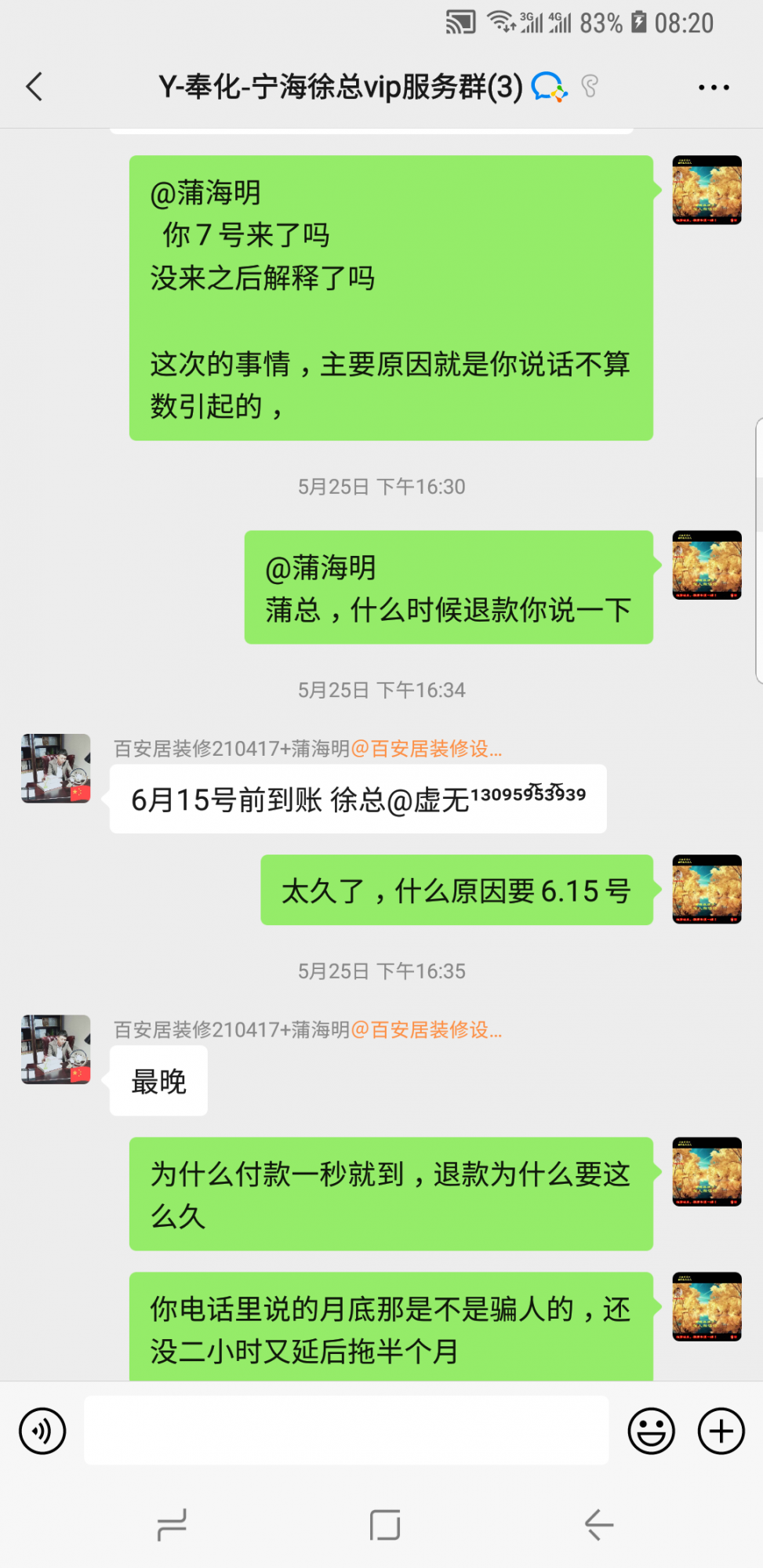Image resolution: width=763 pixels, height=1568 pixels.
Task: Open the emoji sticker panel
Action: pyautogui.click(x=651, y=1431)
